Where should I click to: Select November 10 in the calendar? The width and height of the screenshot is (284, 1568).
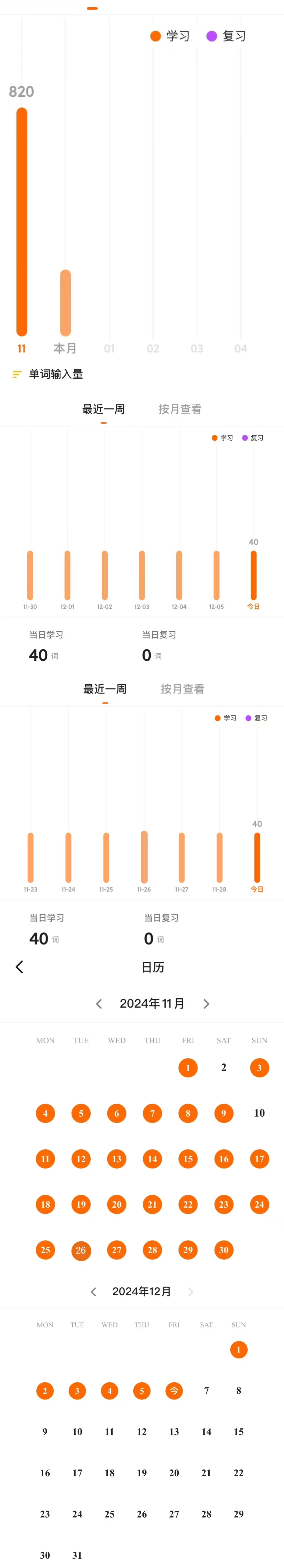(x=259, y=1113)
